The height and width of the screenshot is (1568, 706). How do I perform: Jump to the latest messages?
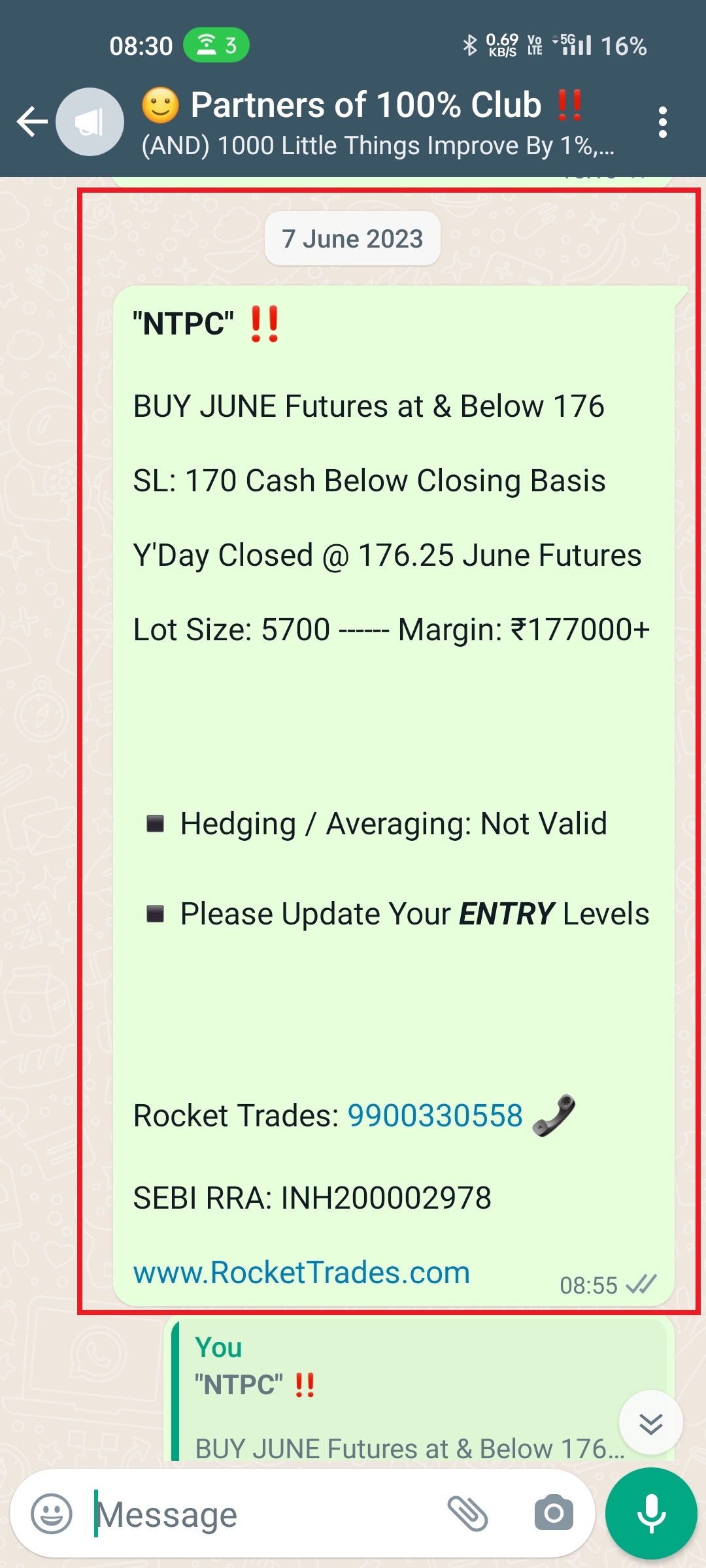(650, 1422)
